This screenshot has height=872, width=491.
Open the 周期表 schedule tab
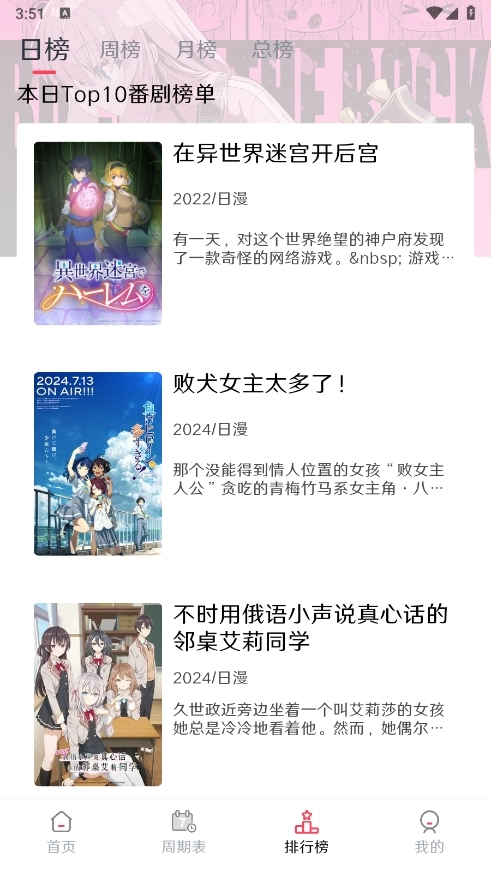click(184, 833)
